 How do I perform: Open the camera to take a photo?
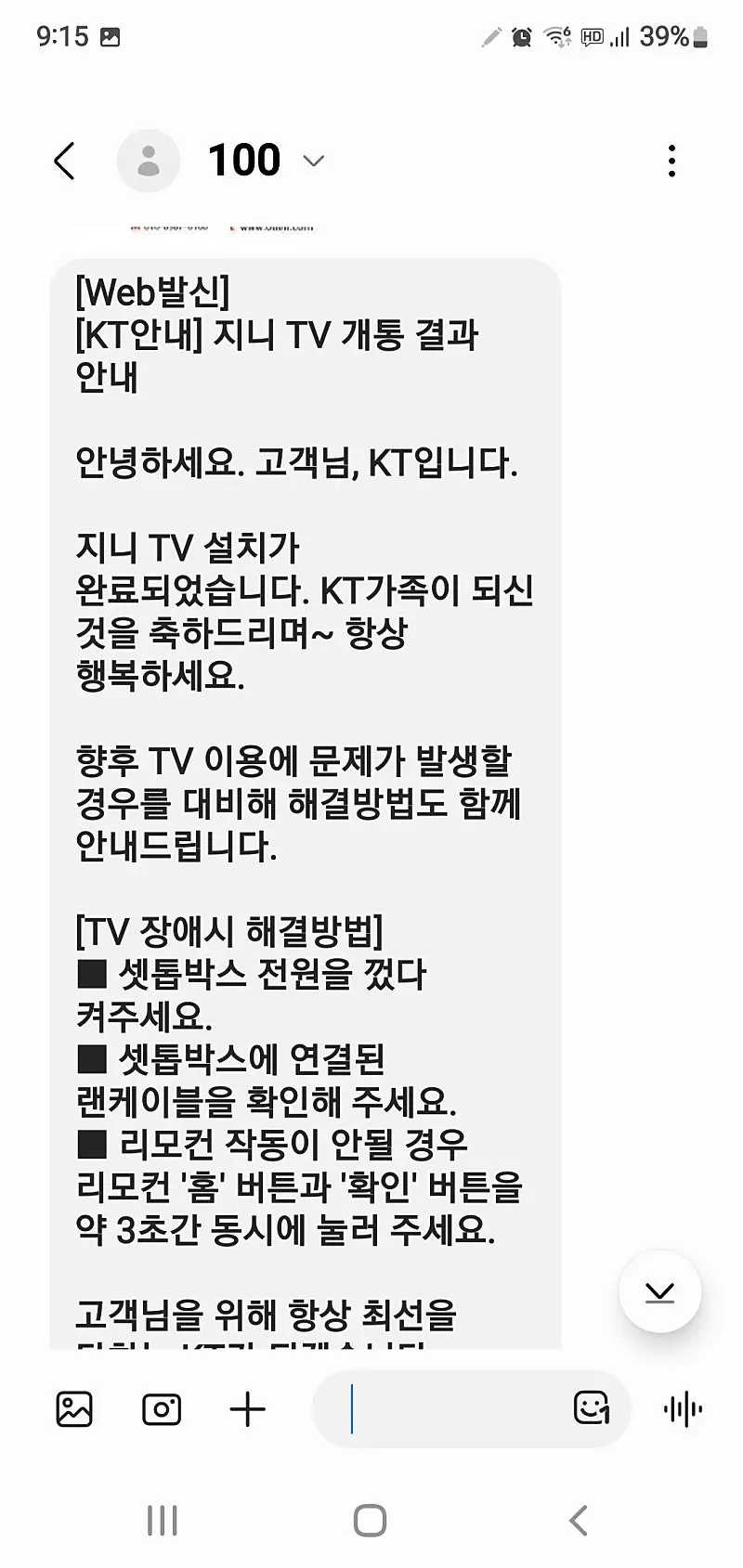[162, 1409]
